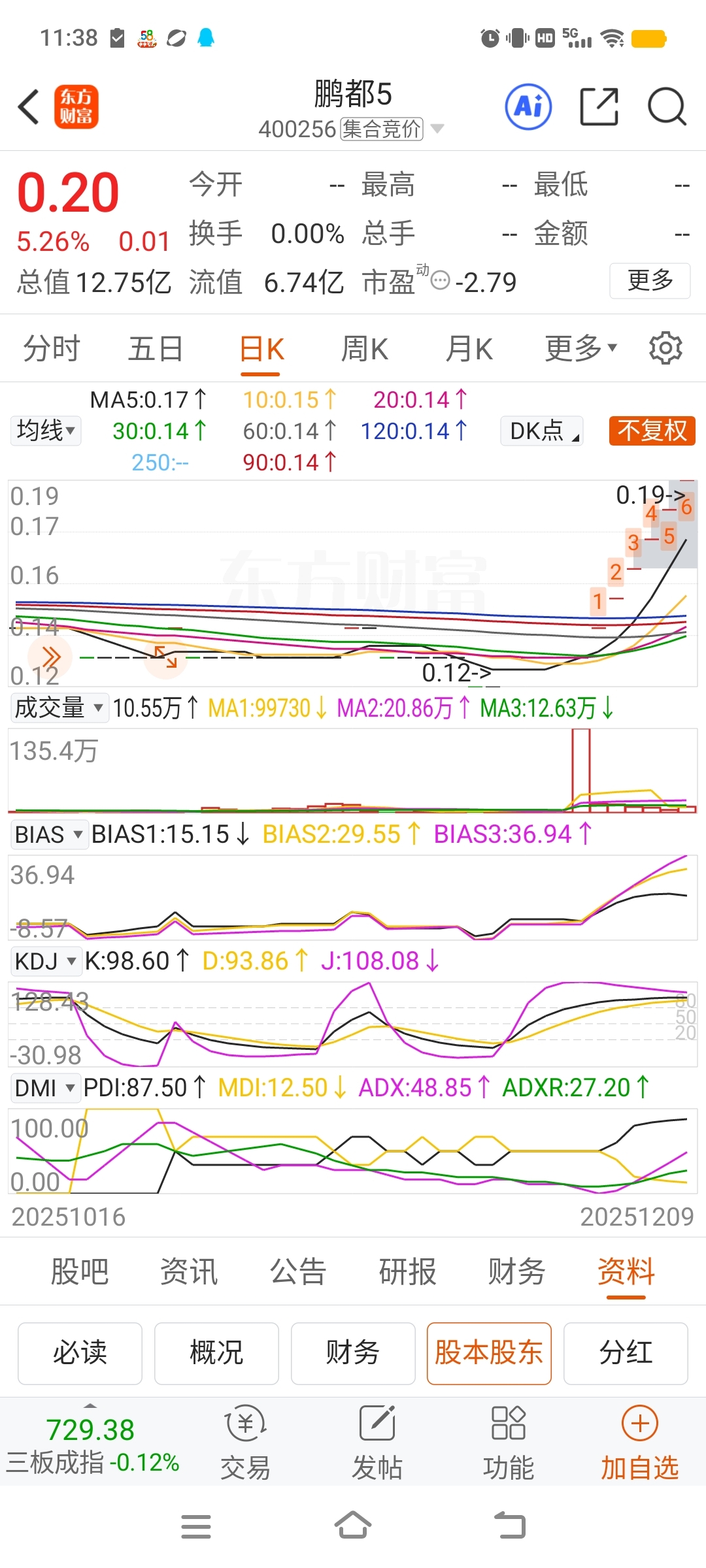The image size is (706, 1568).
Task: Open the search magnifier
Action: [666, 106]
